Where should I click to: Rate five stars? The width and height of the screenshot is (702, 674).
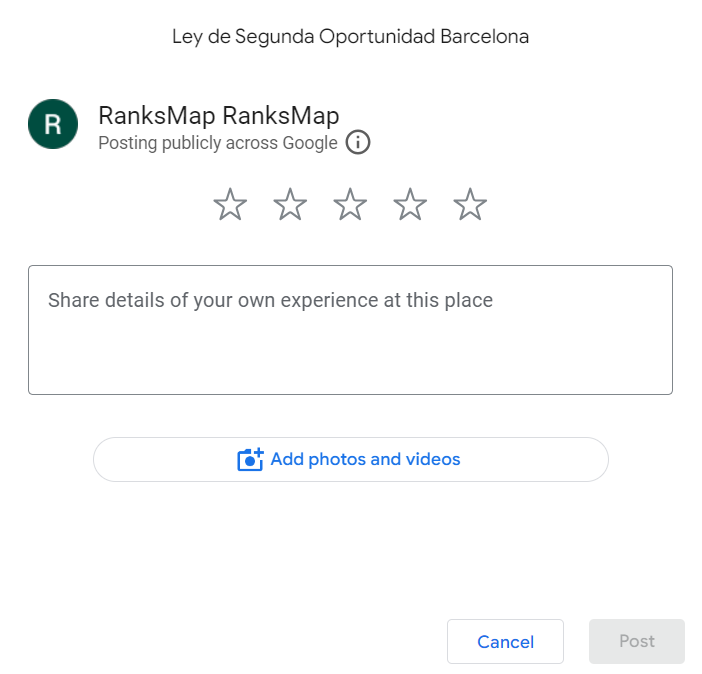tap(470, 205)
